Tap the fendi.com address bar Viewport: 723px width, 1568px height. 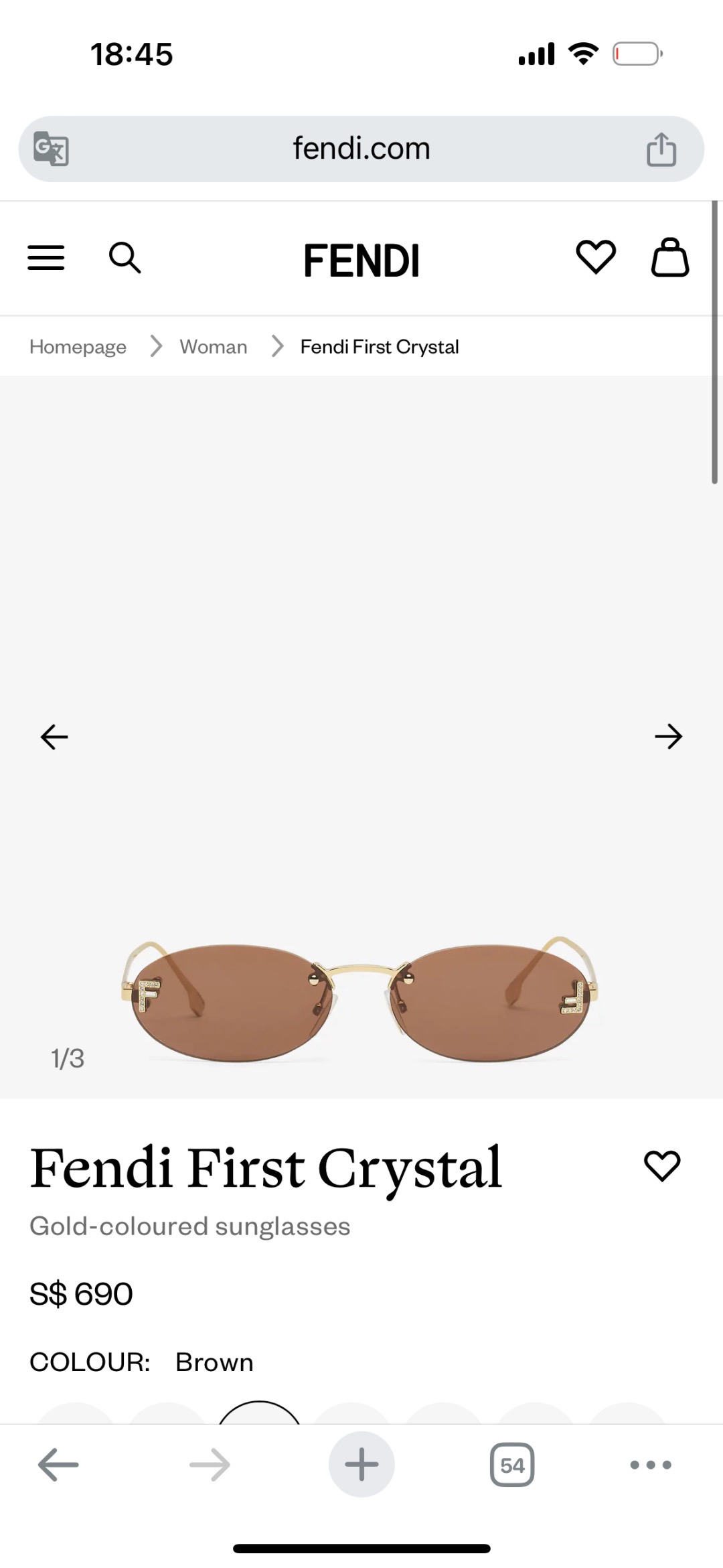click(361, 149)
